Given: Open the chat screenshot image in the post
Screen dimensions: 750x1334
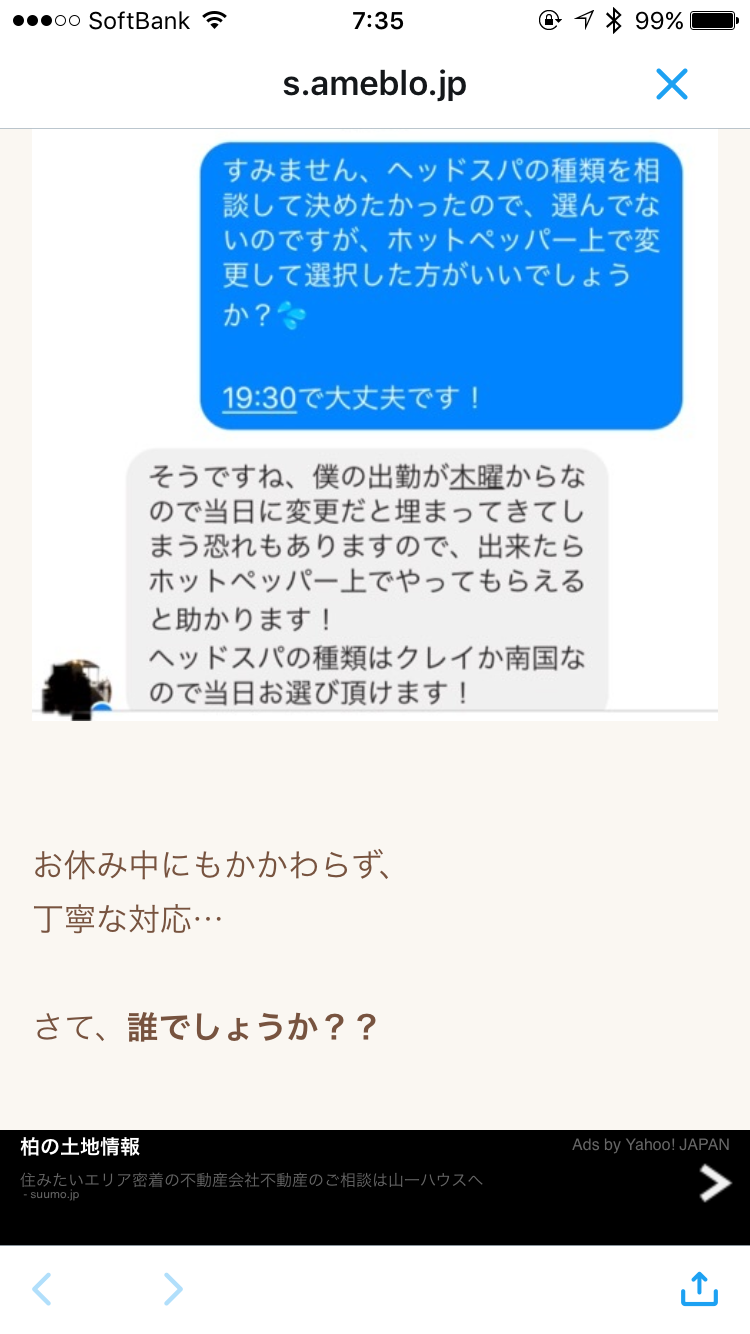Looking at the screenshot, I should point(375,425).
